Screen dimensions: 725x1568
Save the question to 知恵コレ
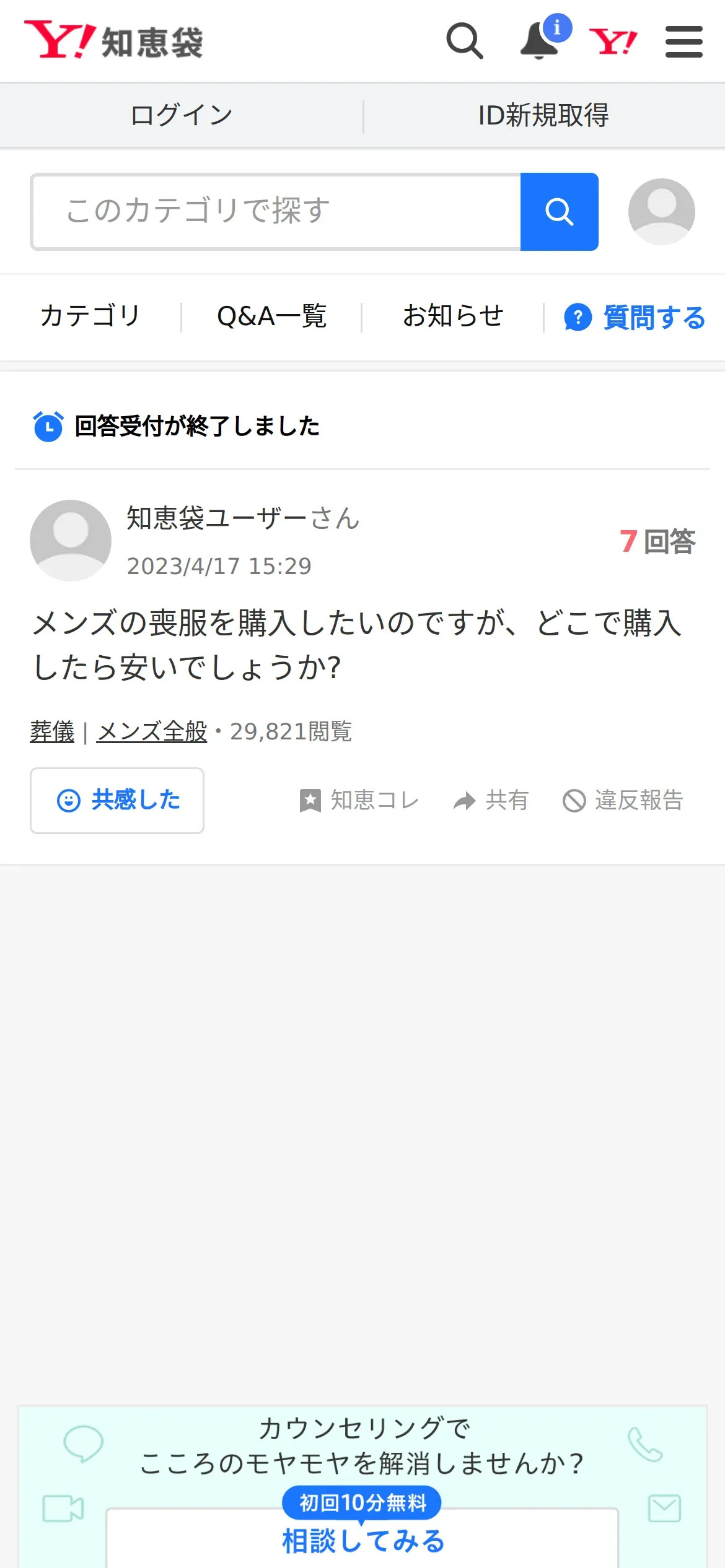click(x=359, y=800)
